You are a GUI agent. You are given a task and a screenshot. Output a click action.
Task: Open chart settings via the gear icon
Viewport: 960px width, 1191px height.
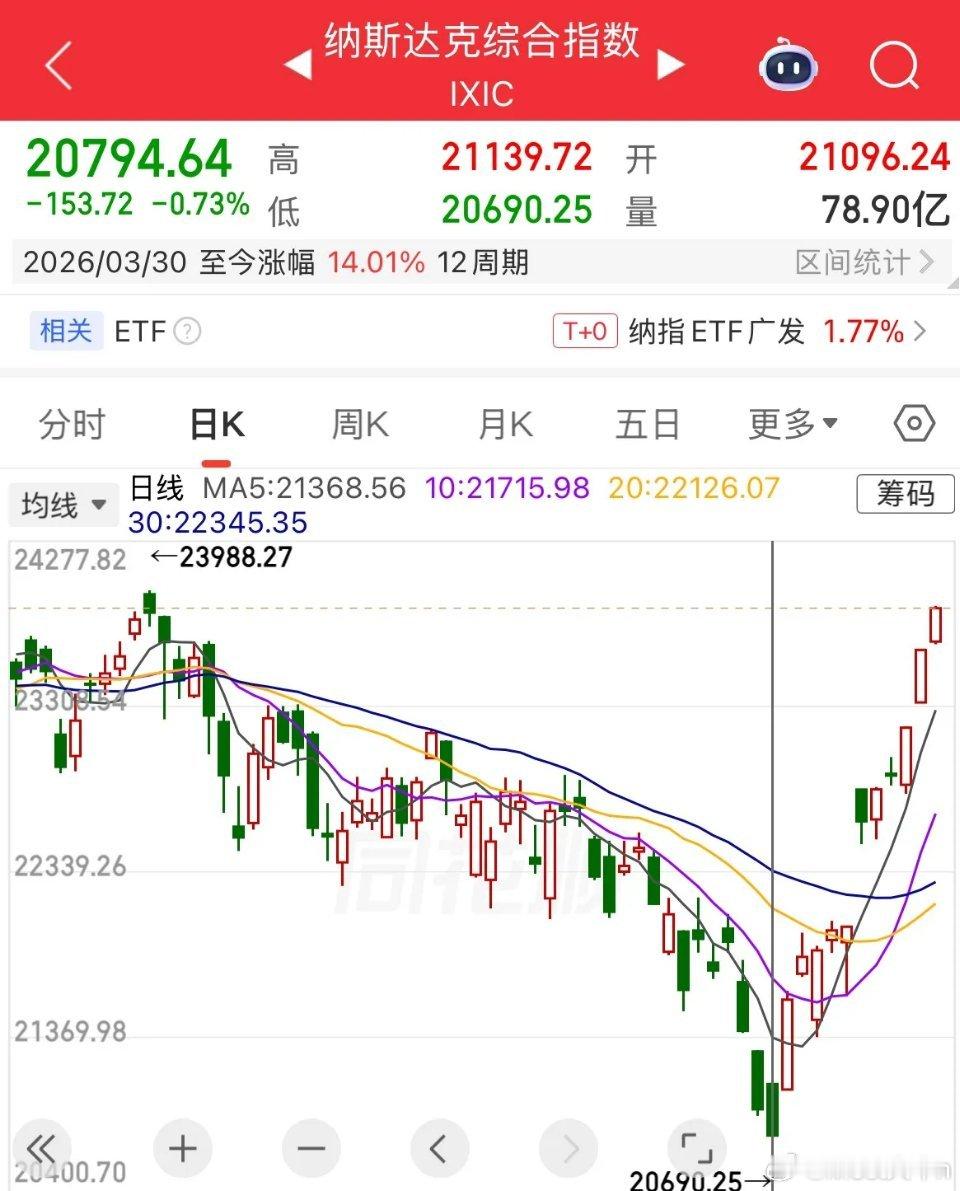916,423
